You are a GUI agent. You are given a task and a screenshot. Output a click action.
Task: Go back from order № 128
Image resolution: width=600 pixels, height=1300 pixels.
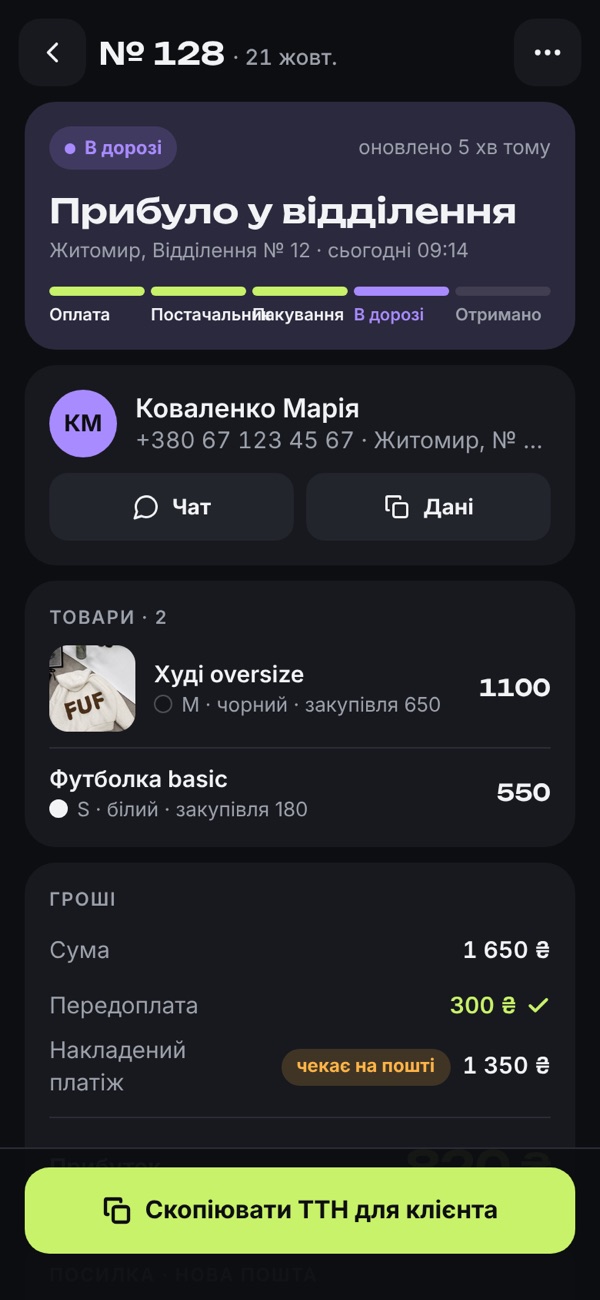[52, 53]
